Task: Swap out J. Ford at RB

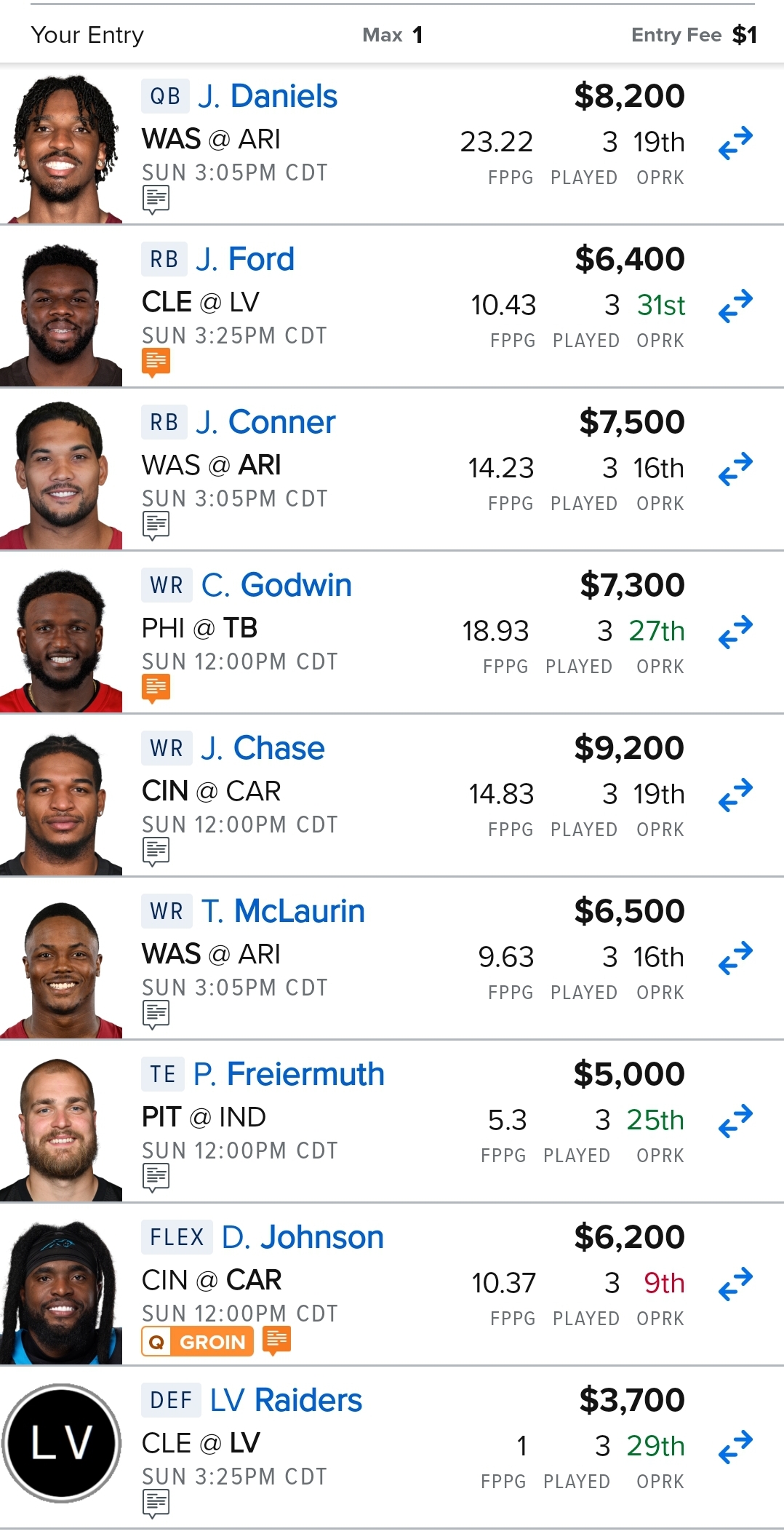Action: [x=735, y=306]
